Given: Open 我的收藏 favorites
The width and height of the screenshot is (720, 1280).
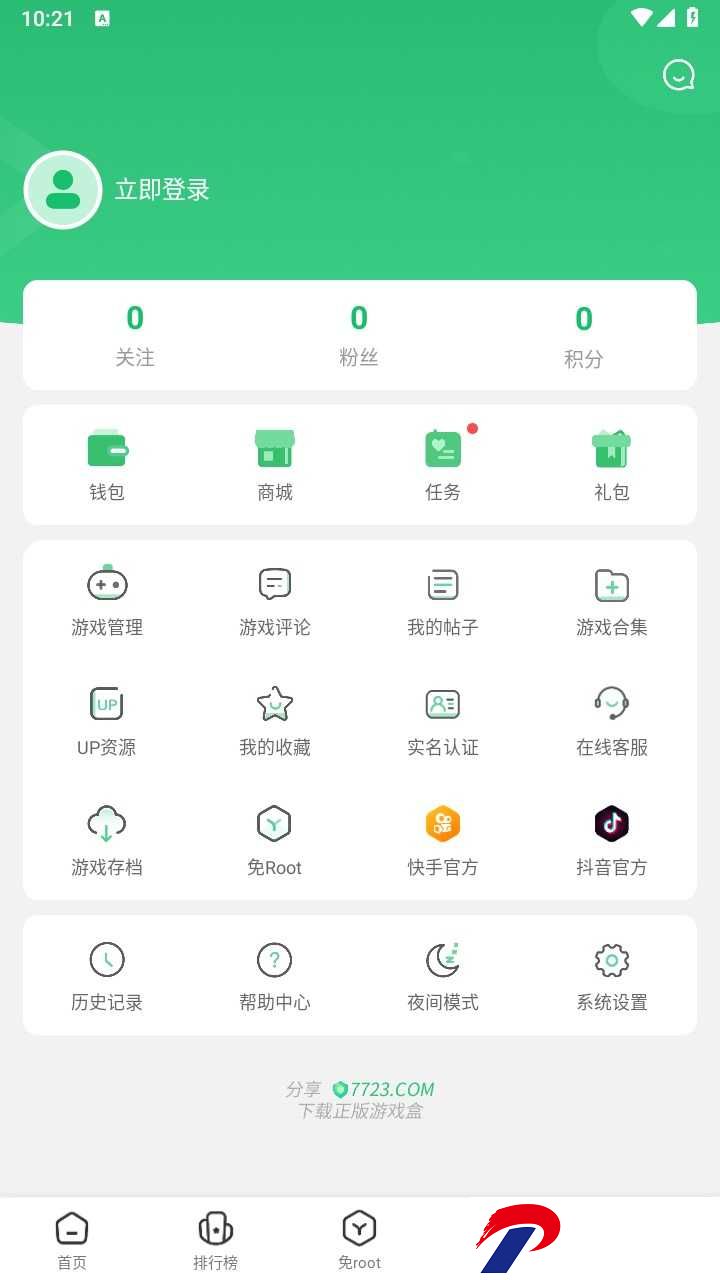Looking at the screenshot, I should point(275,721).
